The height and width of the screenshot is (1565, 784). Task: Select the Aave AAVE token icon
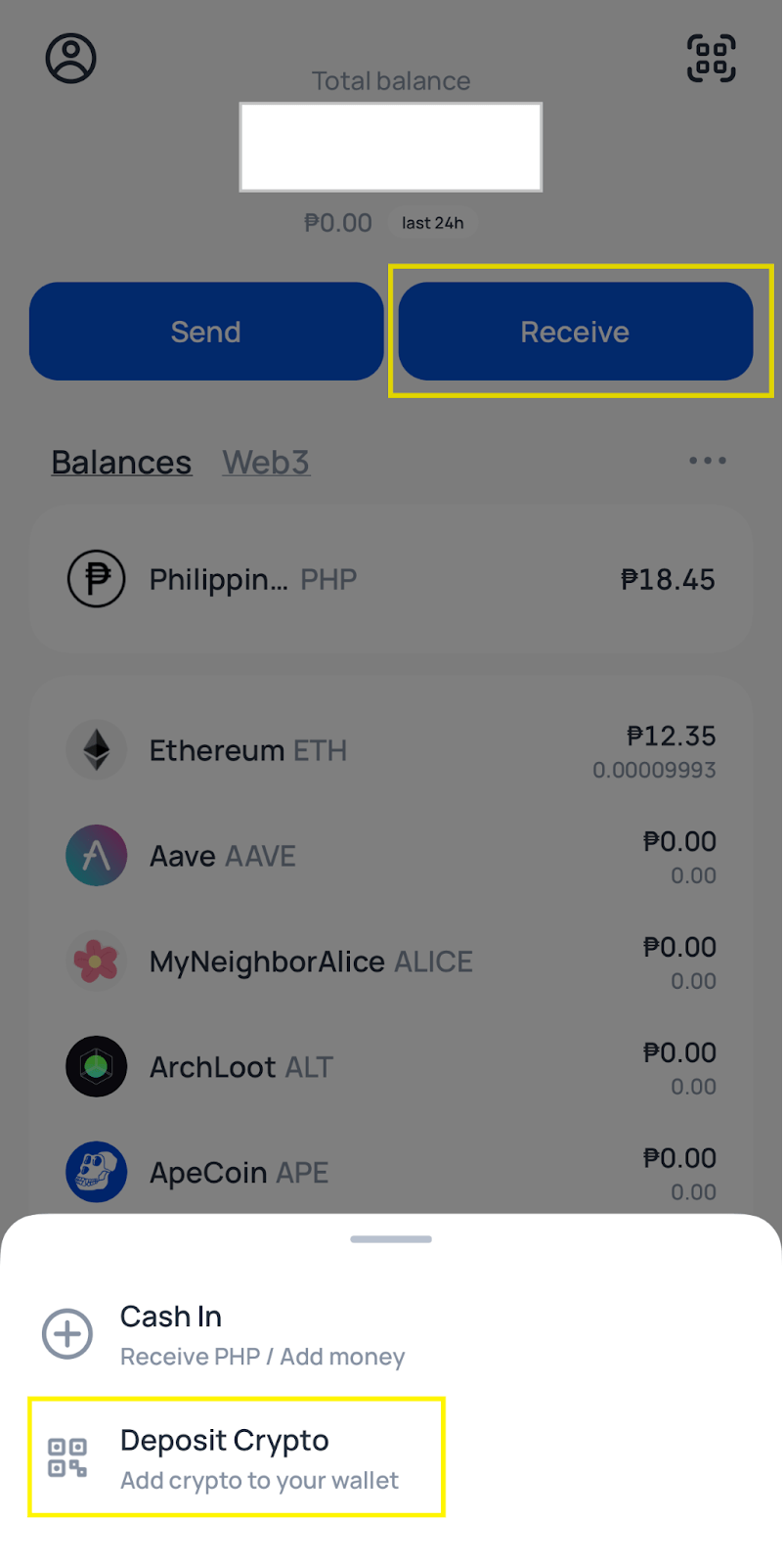pyautogui.click(x=96, y=855)
